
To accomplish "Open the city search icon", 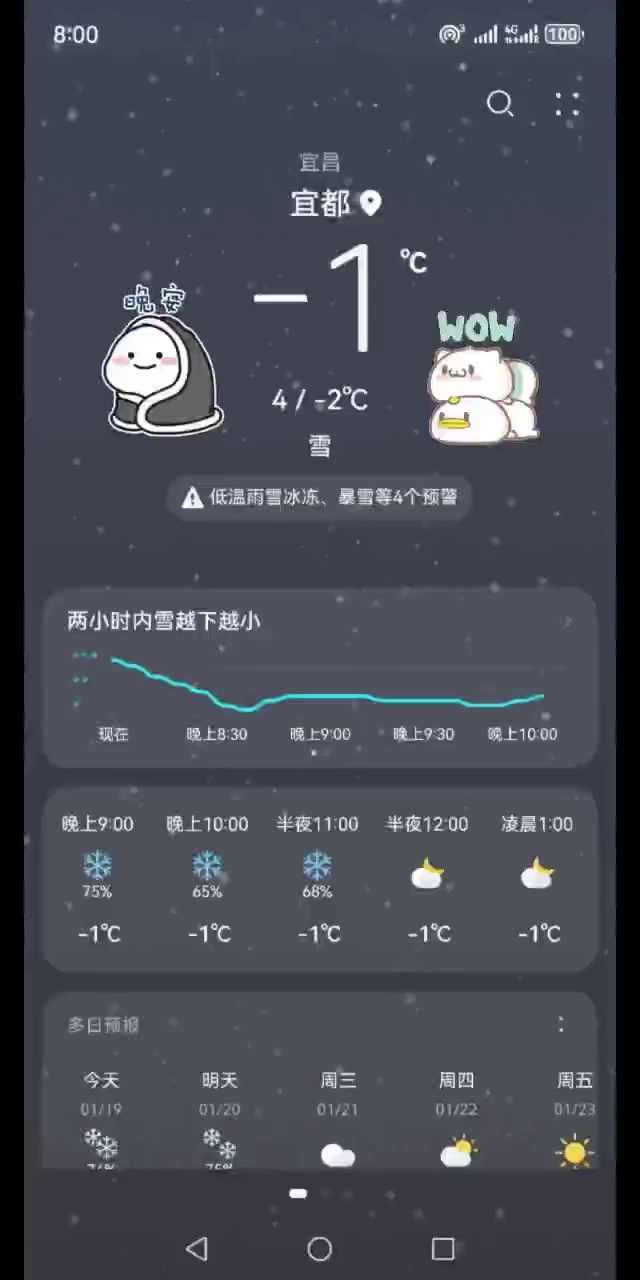I will [x=499, y=104].
